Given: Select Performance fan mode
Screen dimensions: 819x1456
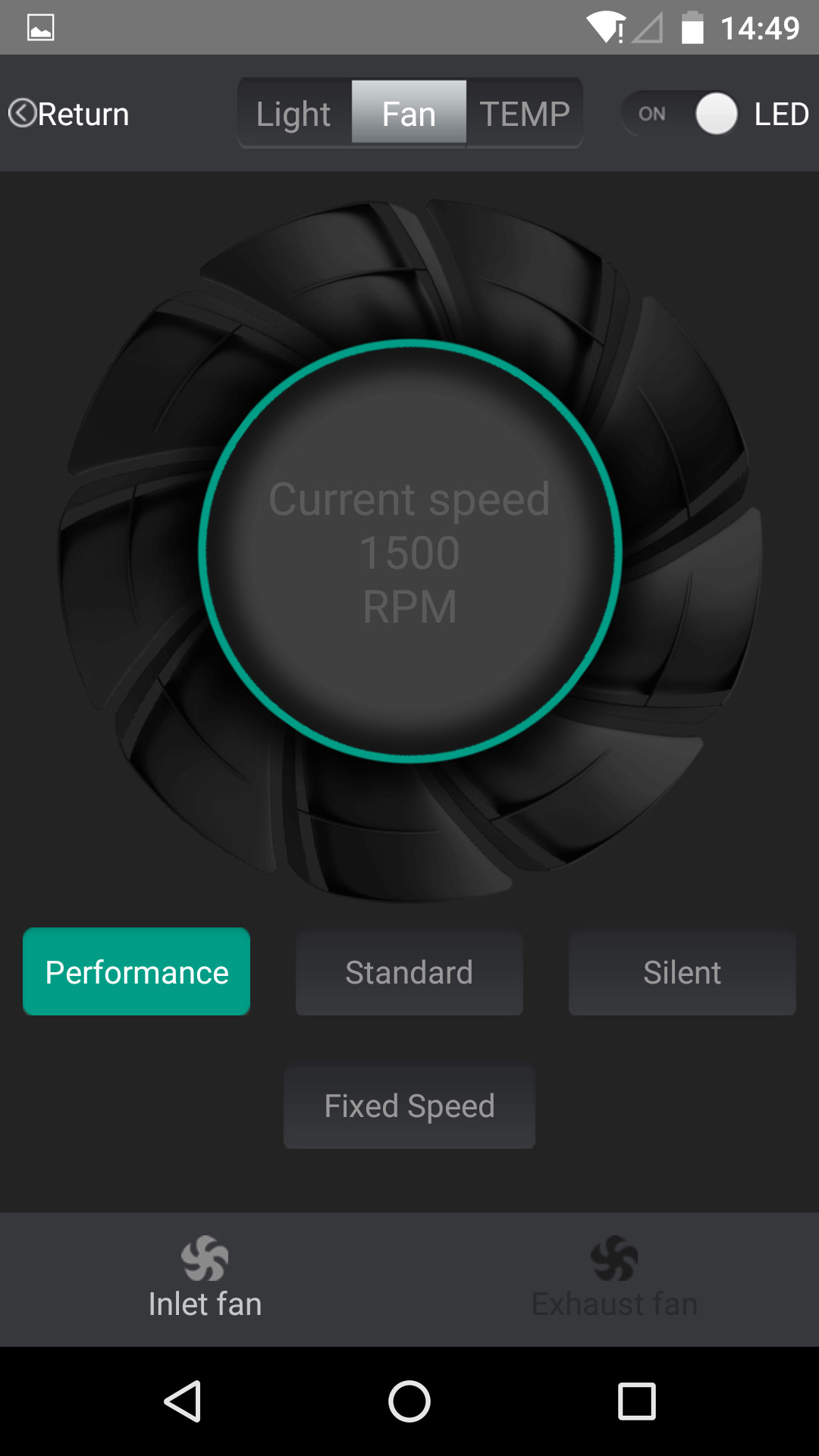Looking at the screenshot, I should coord(136,971).
